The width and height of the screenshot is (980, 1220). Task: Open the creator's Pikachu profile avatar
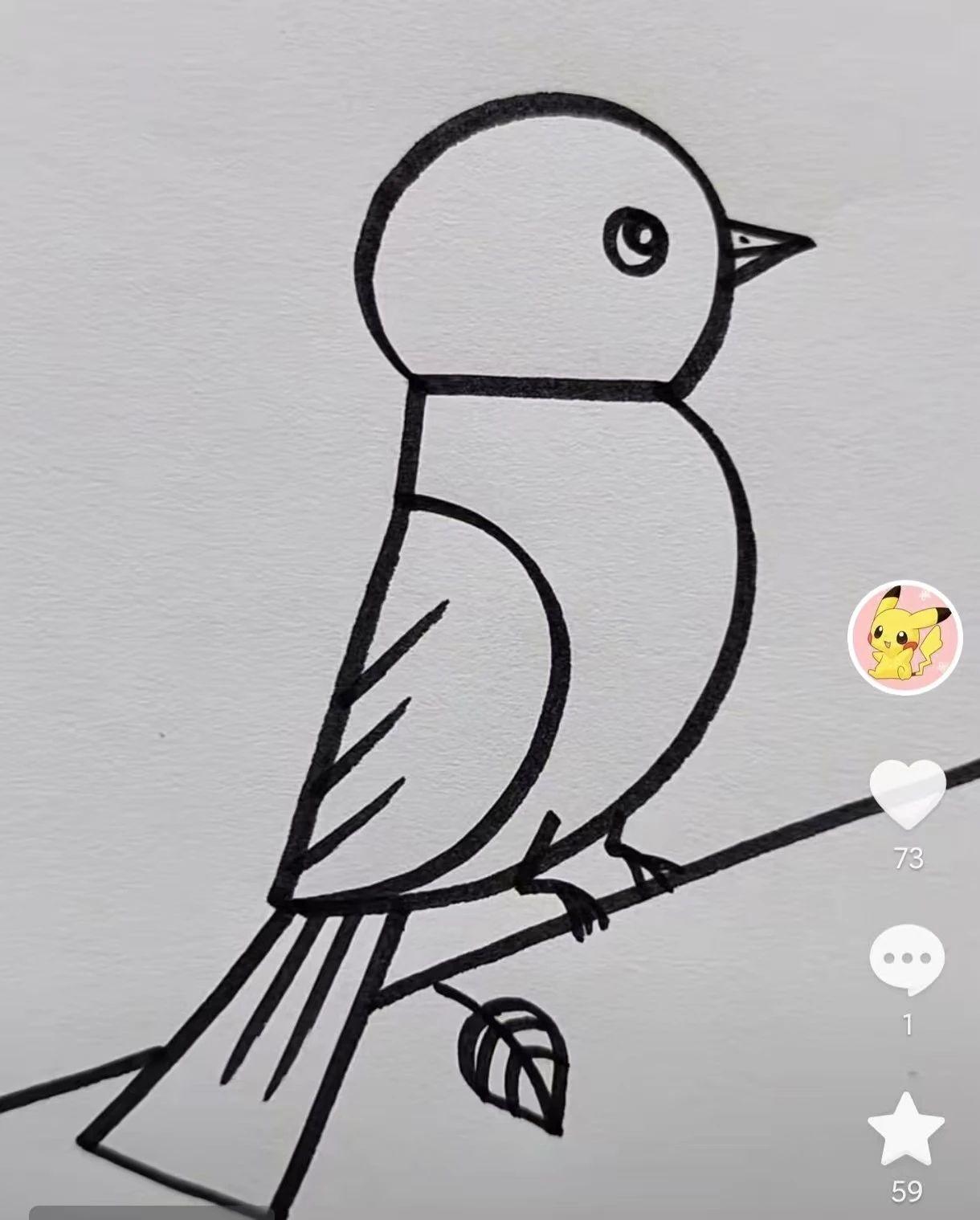point(905,638)
